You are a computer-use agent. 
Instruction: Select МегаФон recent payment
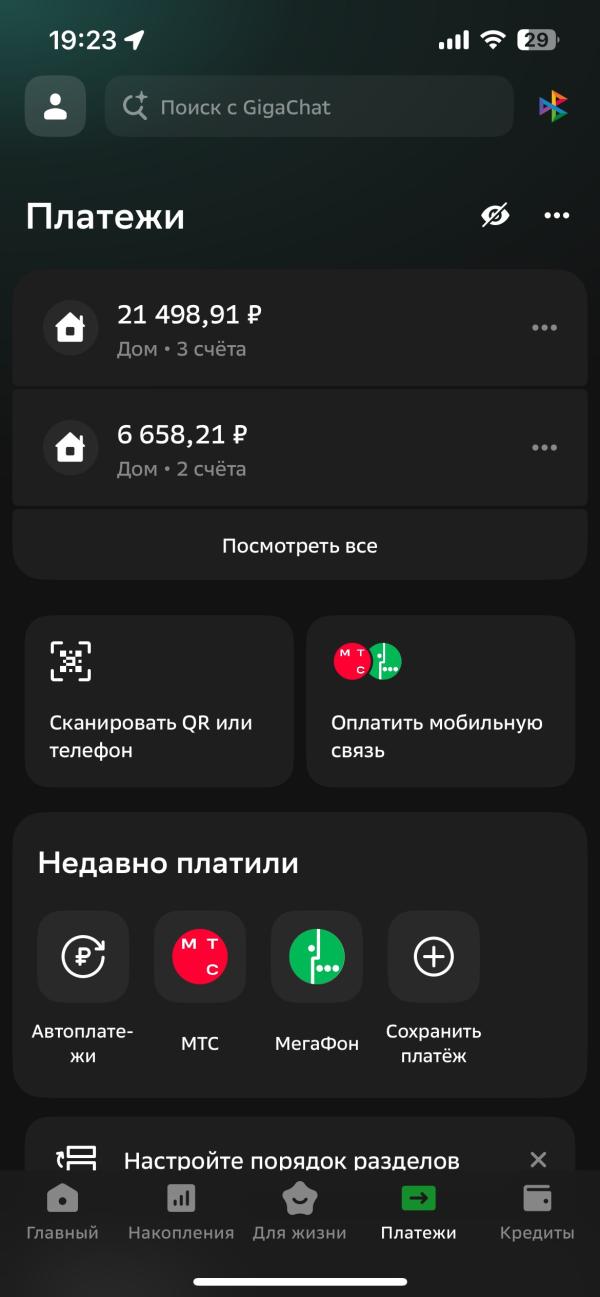317,957
